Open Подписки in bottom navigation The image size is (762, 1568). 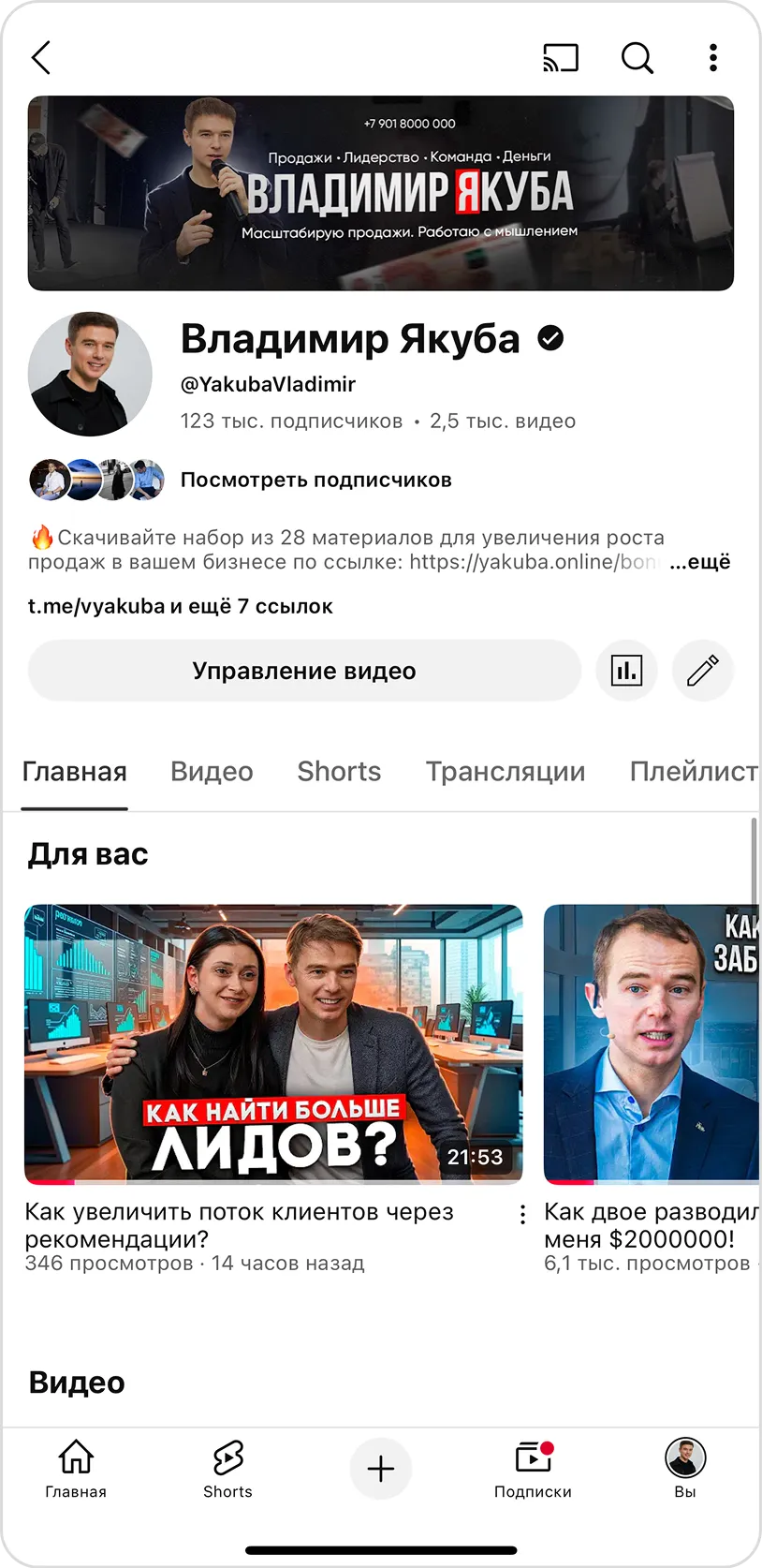[x=533, y=1469]
